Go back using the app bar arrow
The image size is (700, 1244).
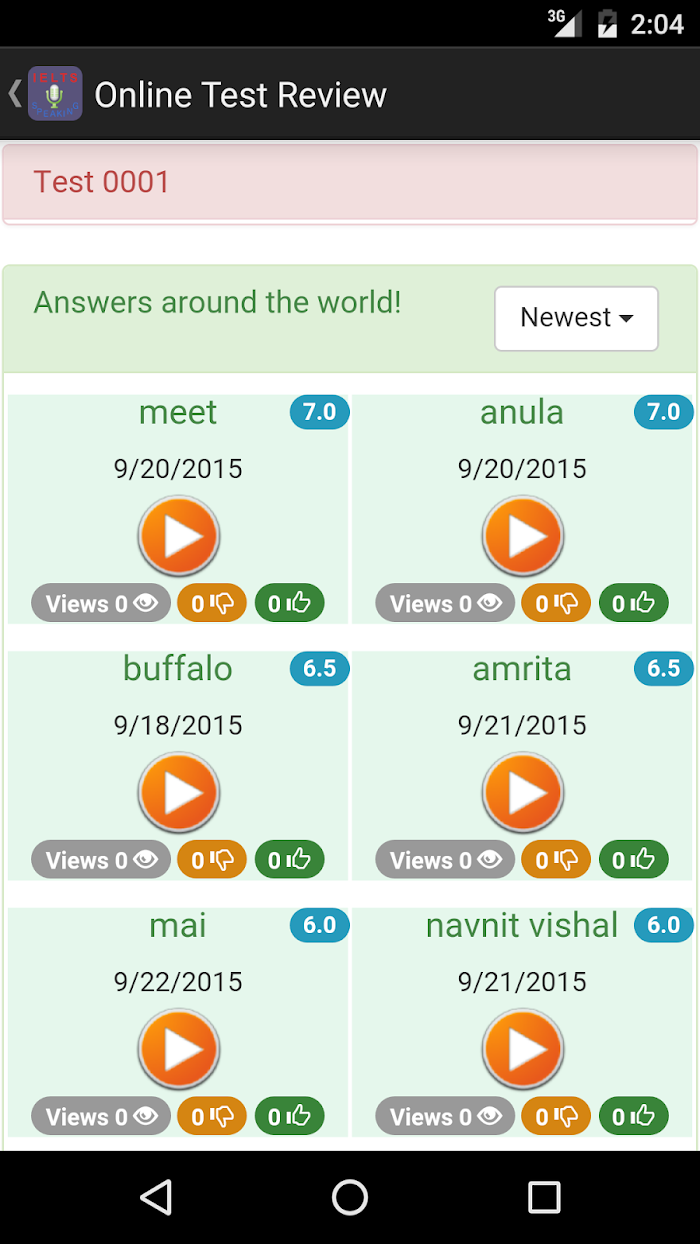(x=15, y=94)
